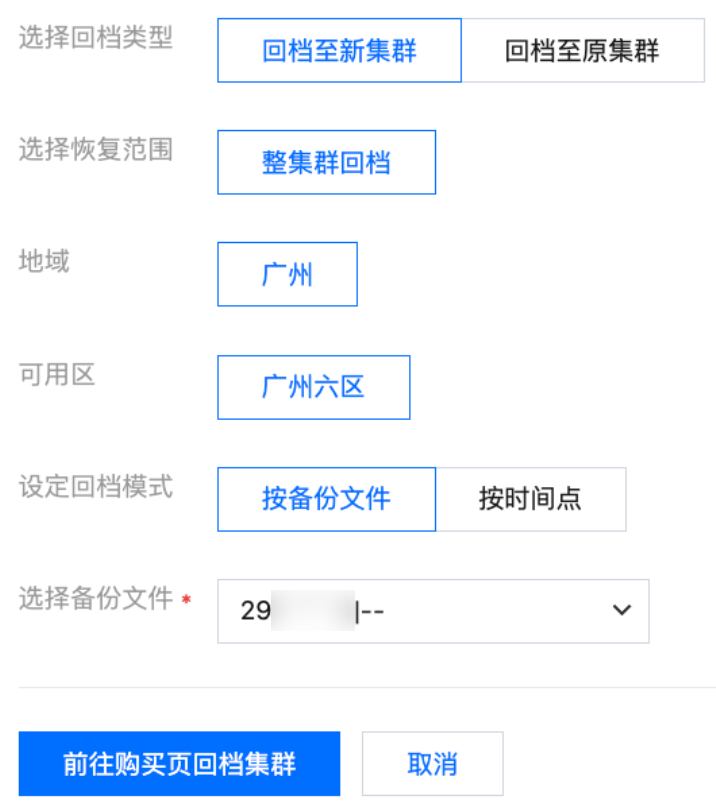Set rollback mode to 按备份文件

point(326,499)
